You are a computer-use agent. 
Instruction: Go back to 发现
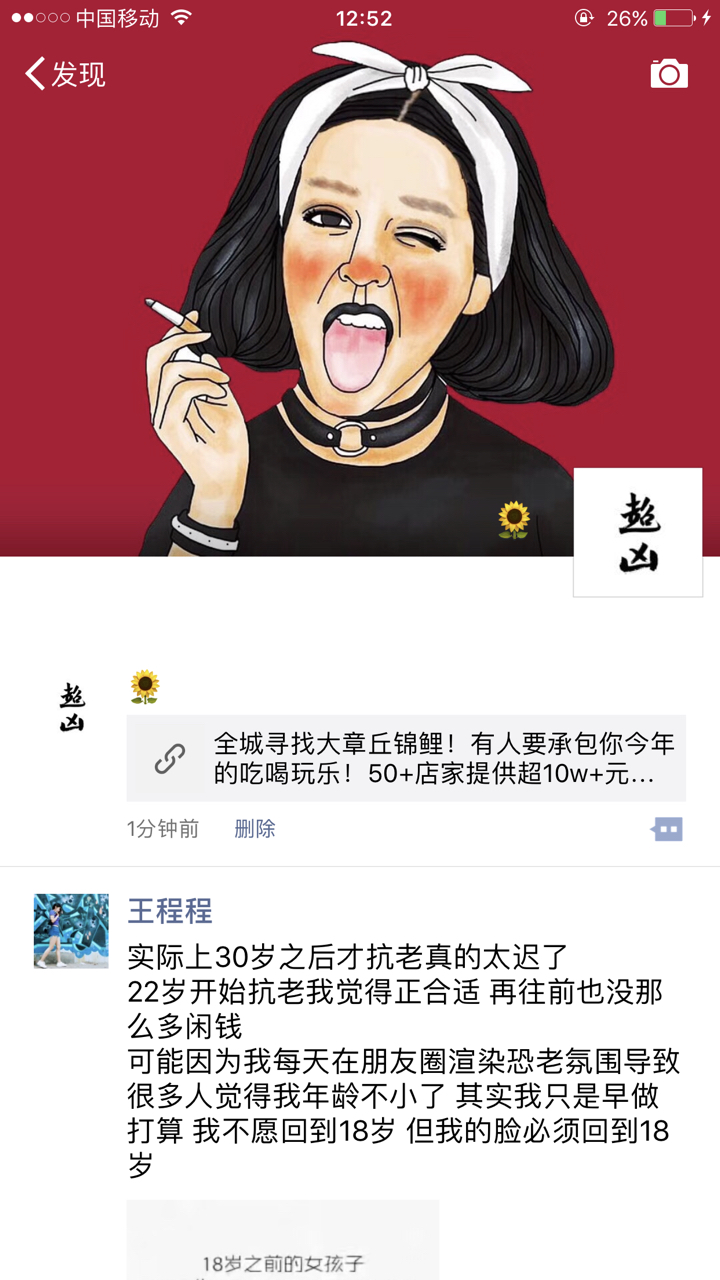[65, 74]
